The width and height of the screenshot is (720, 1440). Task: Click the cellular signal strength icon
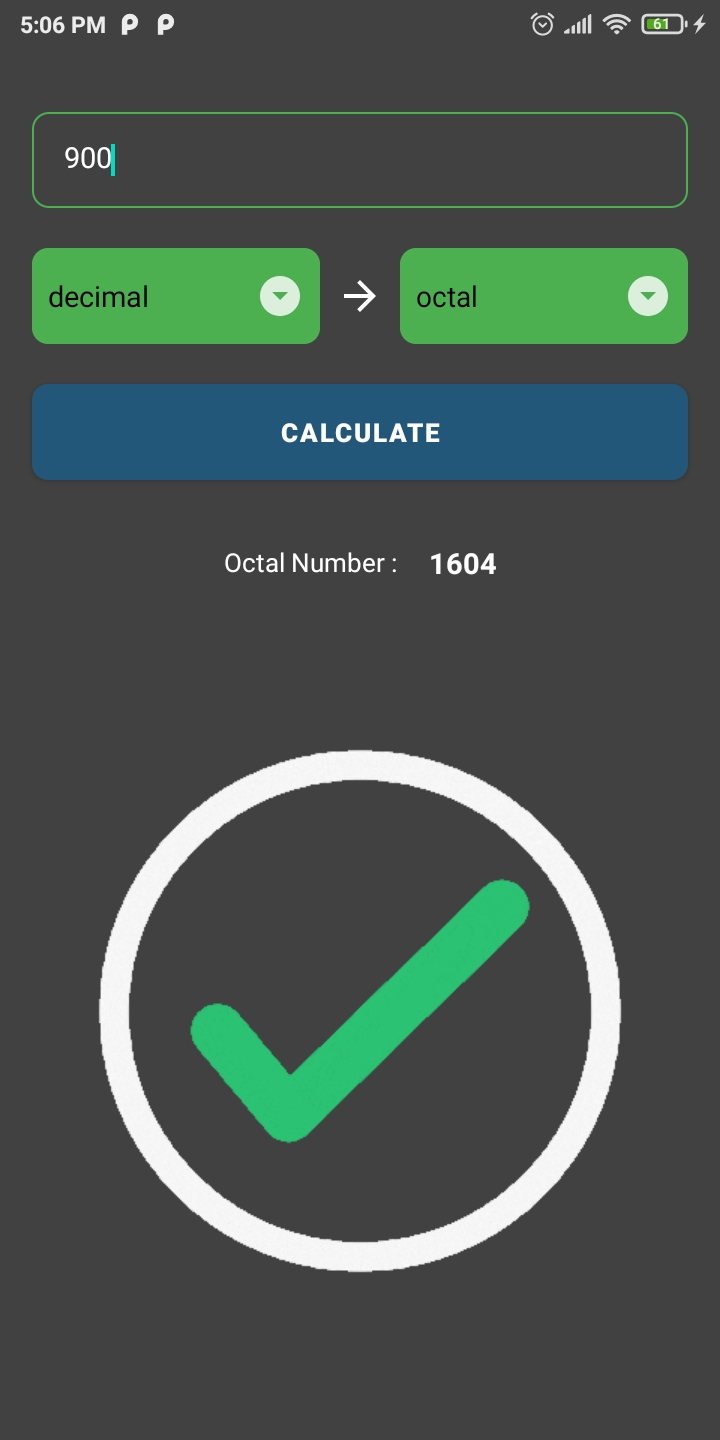(578, 23)
